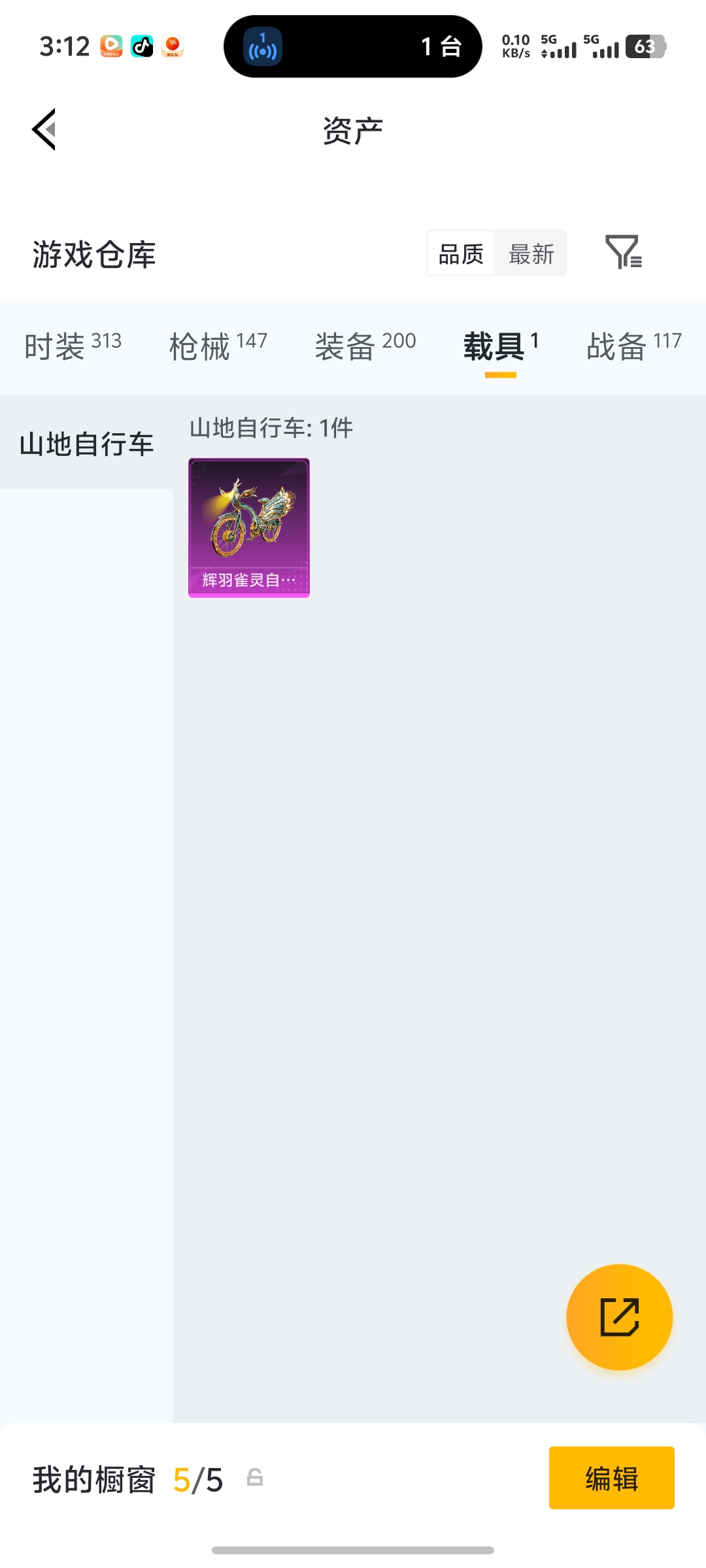This screenshot has height=1568, width=706.
Task: Tap the orange floating share button
Action: point(619,1317)
